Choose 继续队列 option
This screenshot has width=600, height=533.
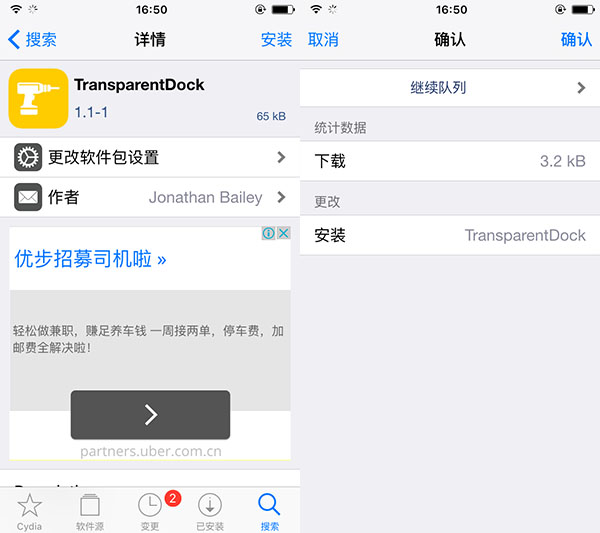pos(450,87)
